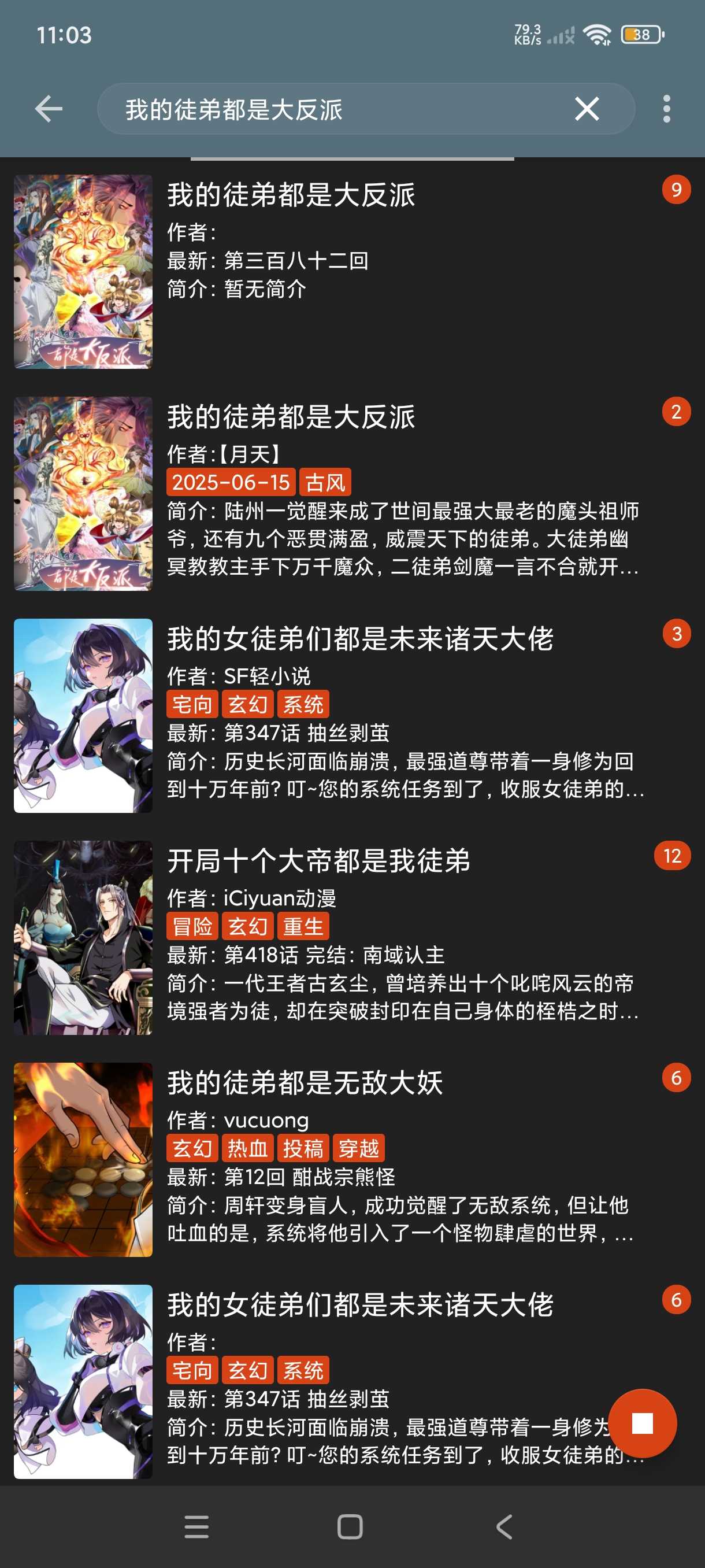Clear the search text with X
This screenshot has width=705, height=1568.
587,109
